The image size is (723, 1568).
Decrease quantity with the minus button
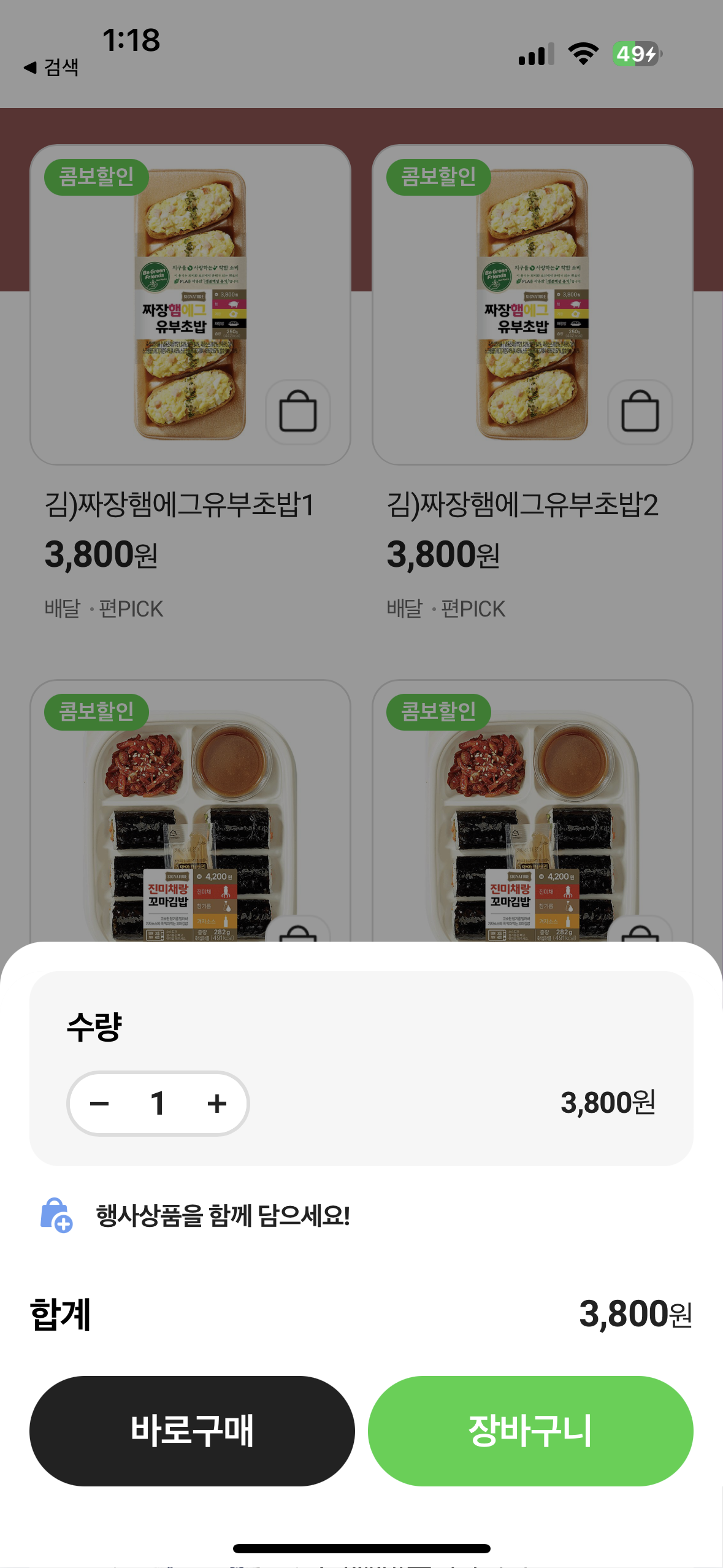pyautogui.click(x=100, y=1104)
